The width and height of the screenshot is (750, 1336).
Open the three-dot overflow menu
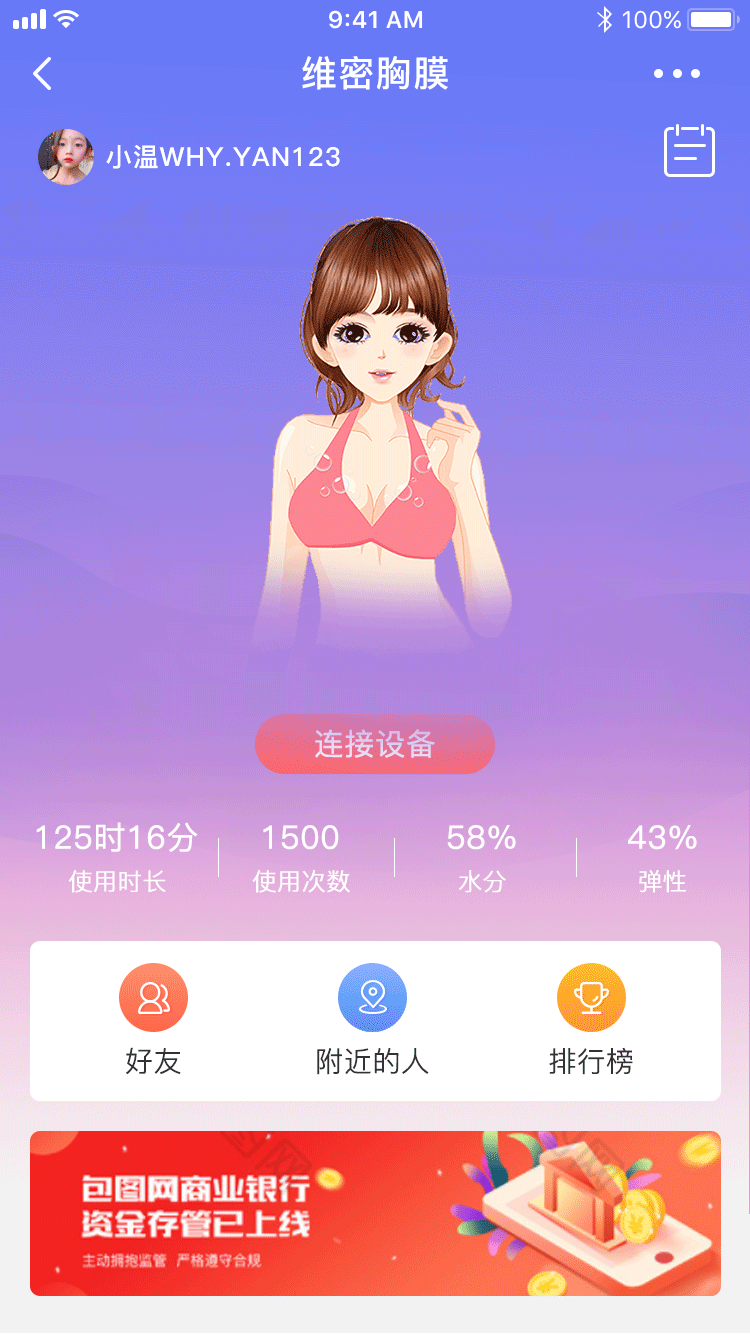[677, 74]
